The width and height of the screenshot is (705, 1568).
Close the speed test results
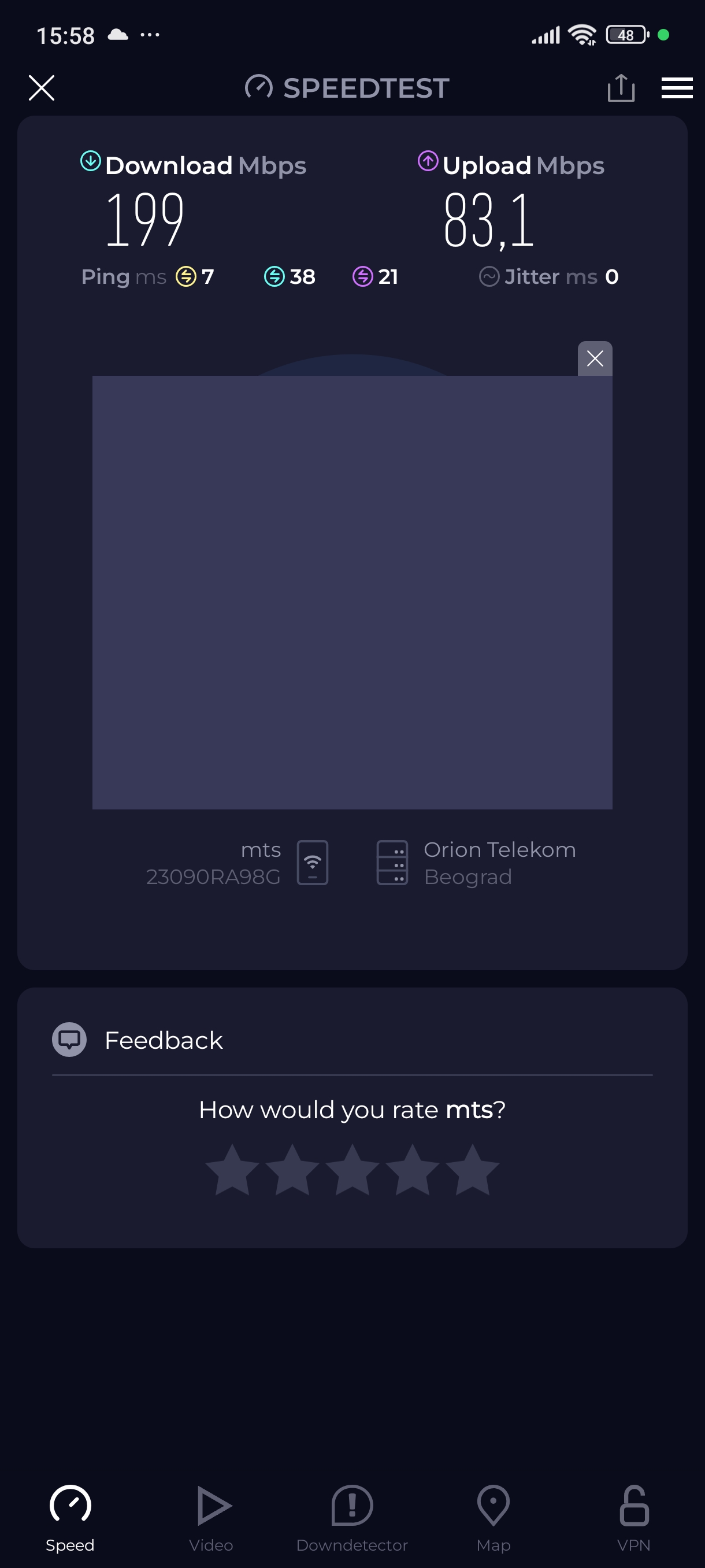pos(42,88)
